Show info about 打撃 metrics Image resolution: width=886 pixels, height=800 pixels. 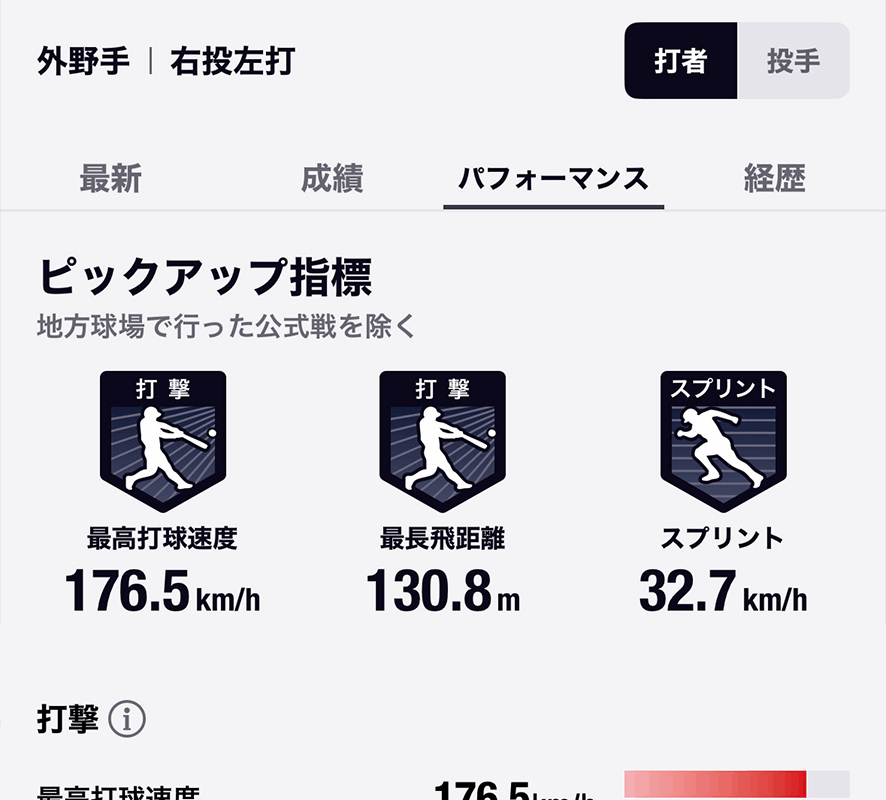(x=127, y=719)
